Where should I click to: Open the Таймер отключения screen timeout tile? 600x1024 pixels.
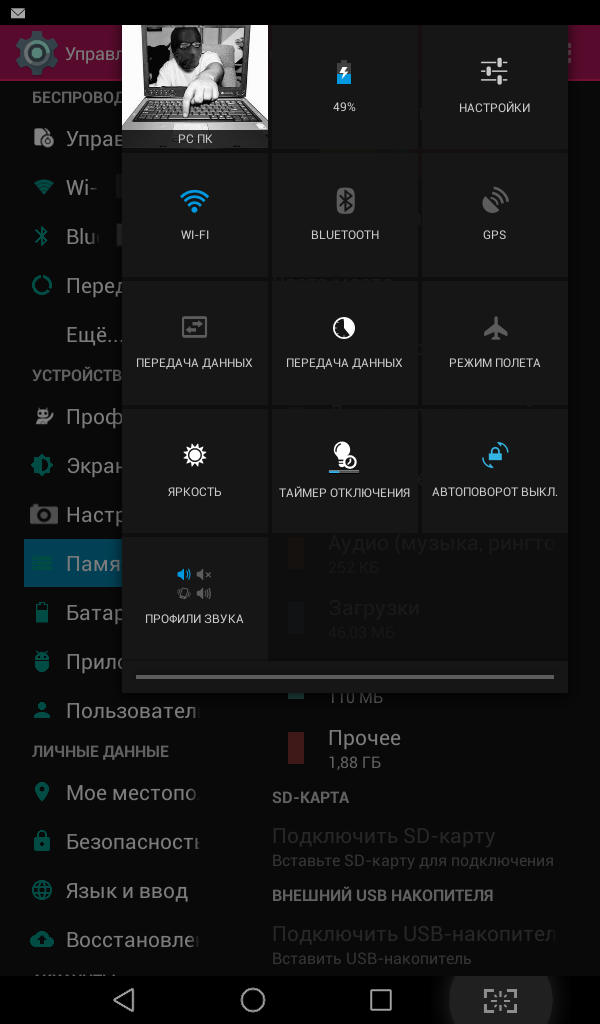click(344, 470)
